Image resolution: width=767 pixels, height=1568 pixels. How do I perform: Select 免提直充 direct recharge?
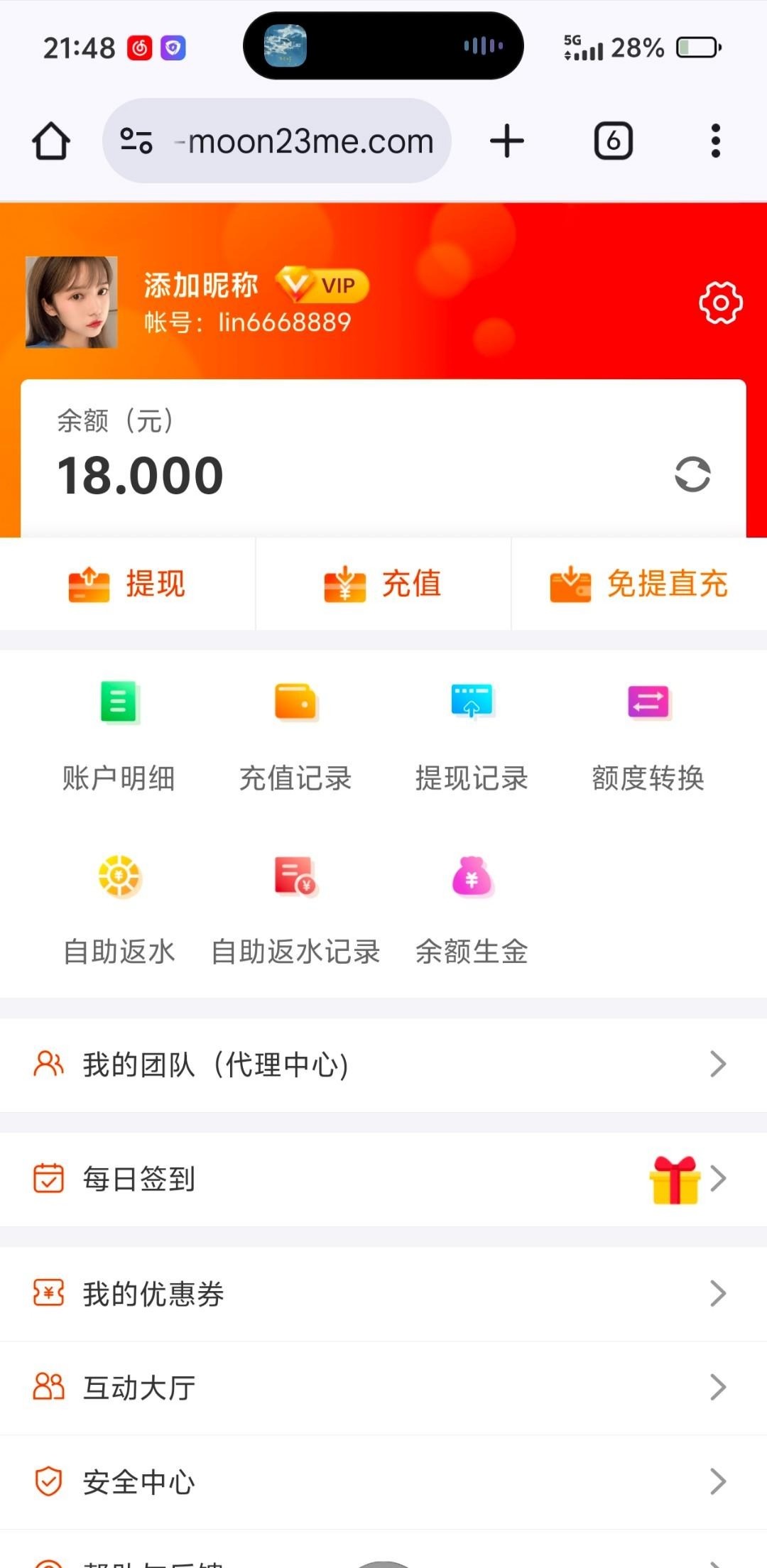(x=639, y=584)
